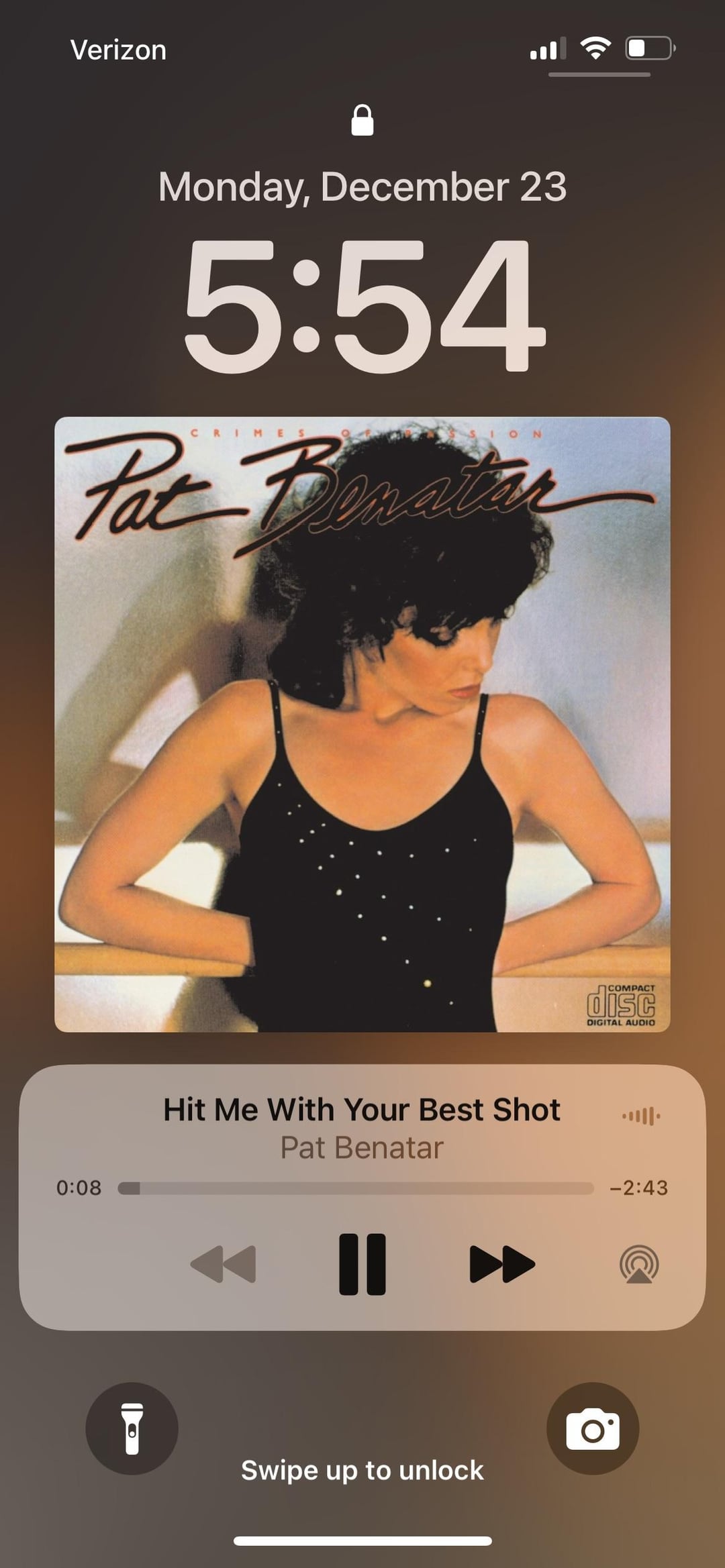Tap the Crimes of Passion album artwork
725x1568 pixels.
point(362,725)
